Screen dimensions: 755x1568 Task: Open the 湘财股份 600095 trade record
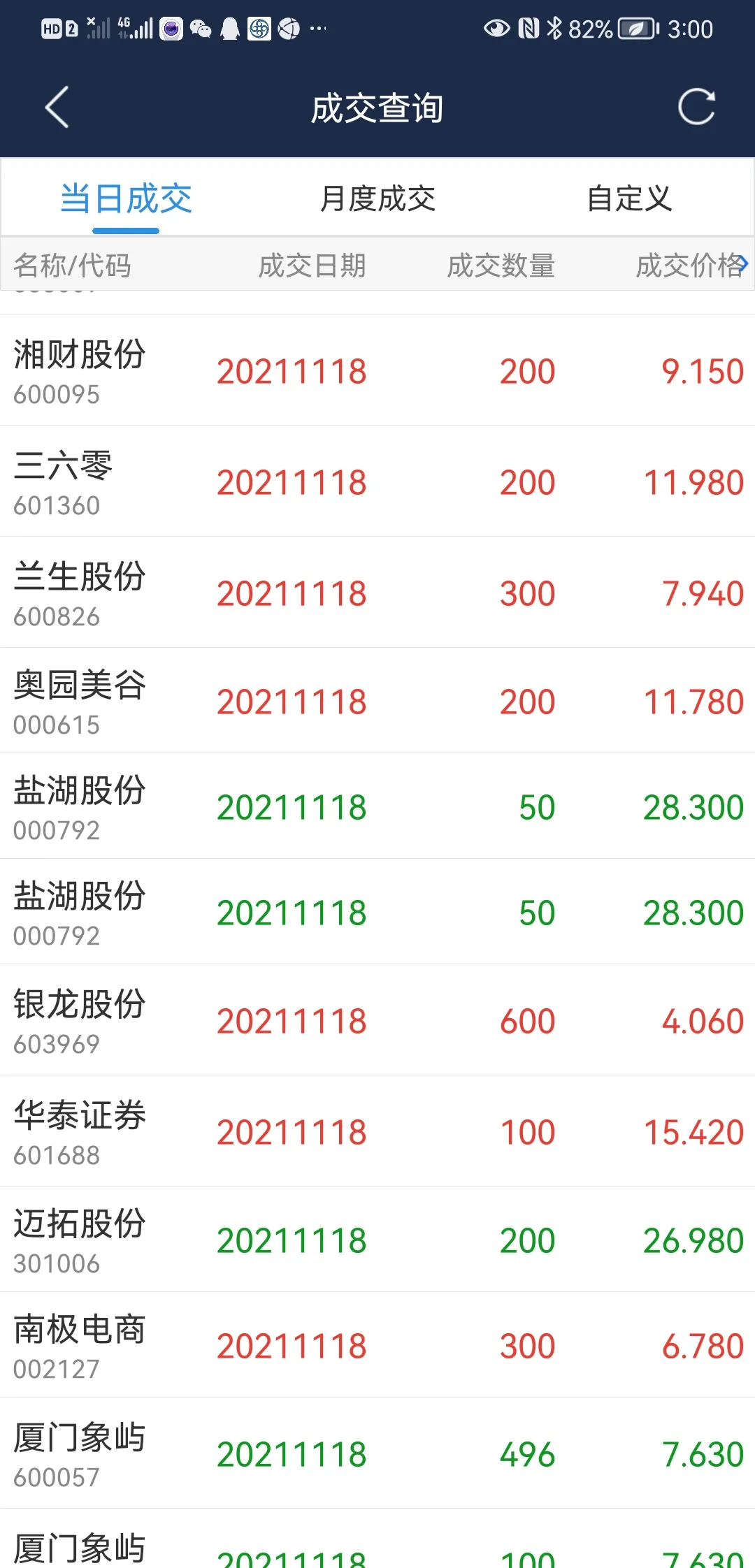pos(377,370)
